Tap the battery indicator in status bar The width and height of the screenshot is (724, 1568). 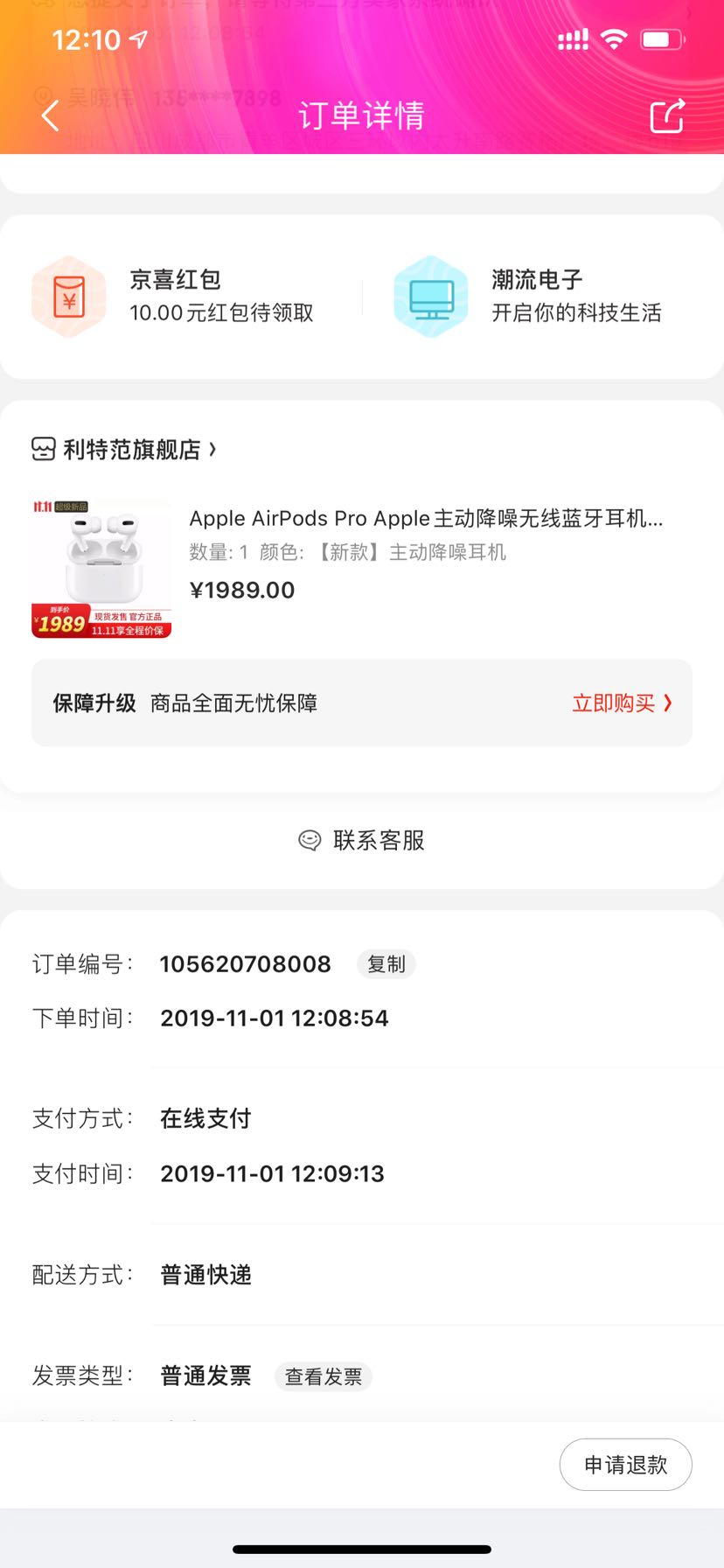[659, 39]
